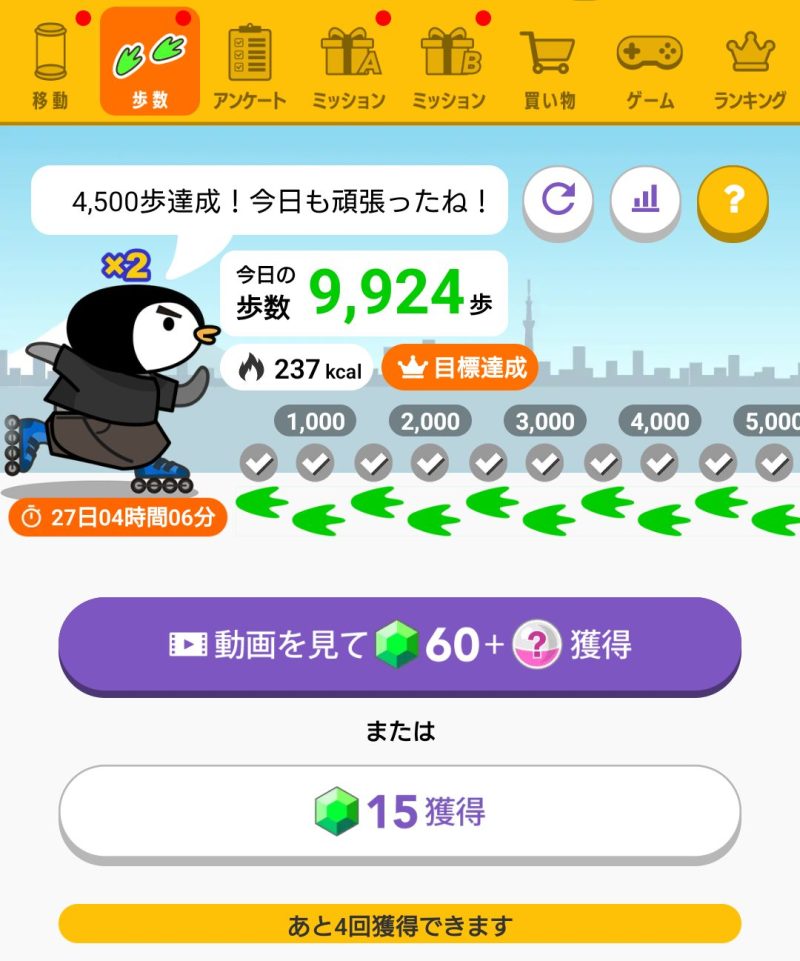Tap the 27日04時間06分 timer badge
Screen dimensions: 800x961
tap(118, 518)
